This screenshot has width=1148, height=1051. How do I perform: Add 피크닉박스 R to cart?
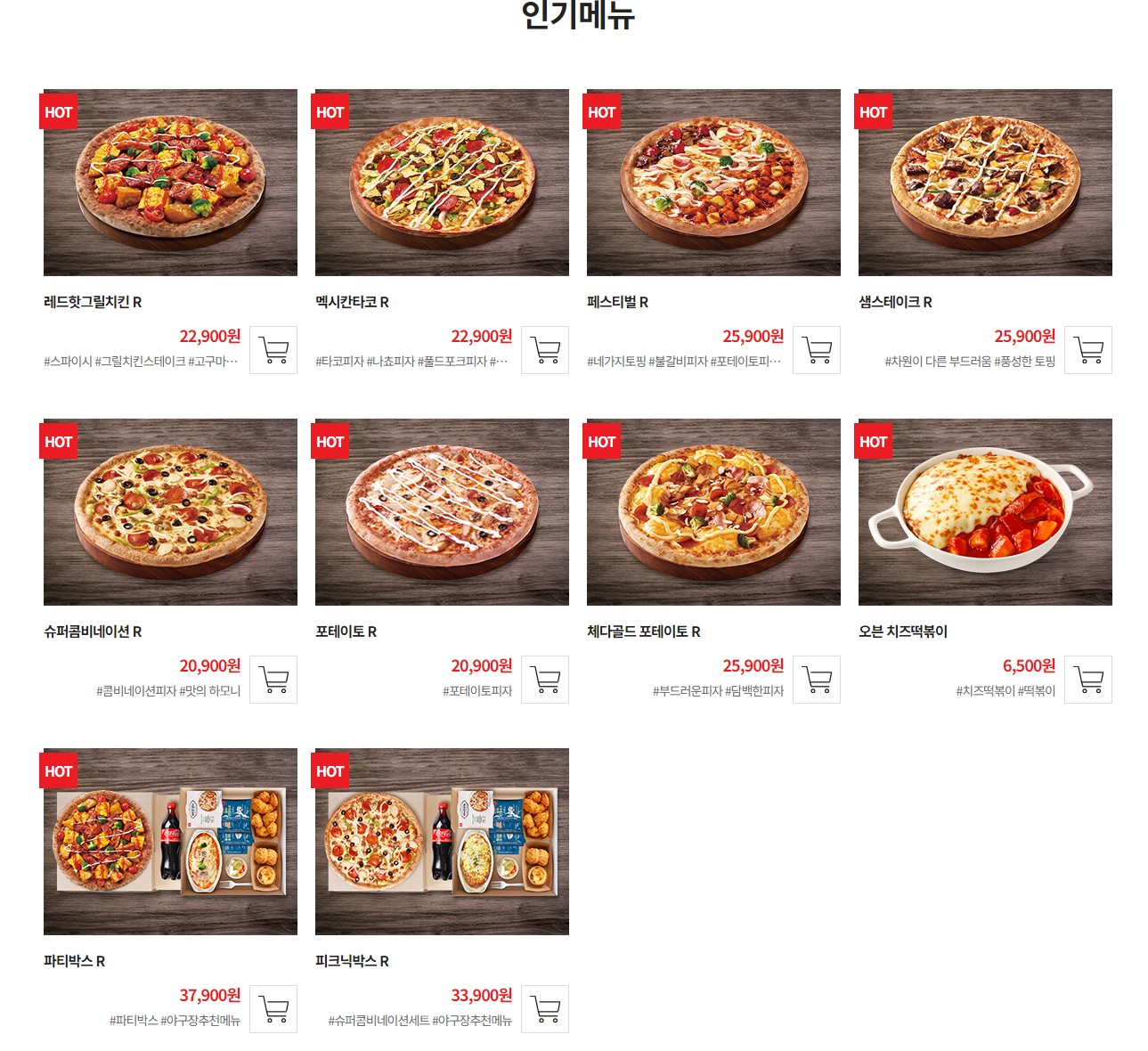click(545, 1009)
